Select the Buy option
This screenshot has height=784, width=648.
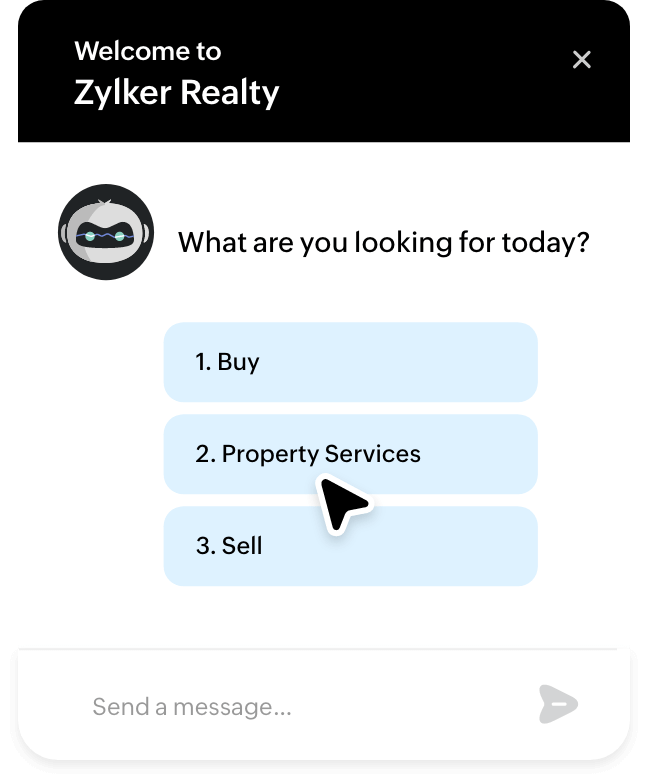350,362
